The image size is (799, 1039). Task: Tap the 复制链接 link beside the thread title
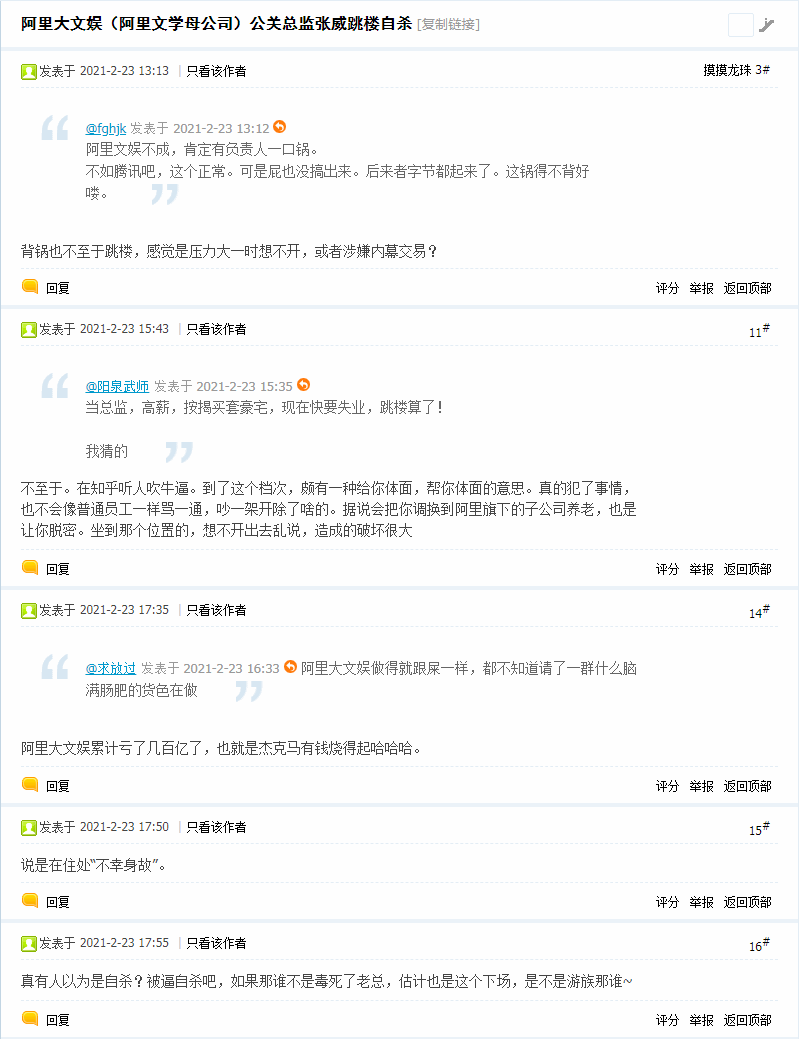[448, 24]
